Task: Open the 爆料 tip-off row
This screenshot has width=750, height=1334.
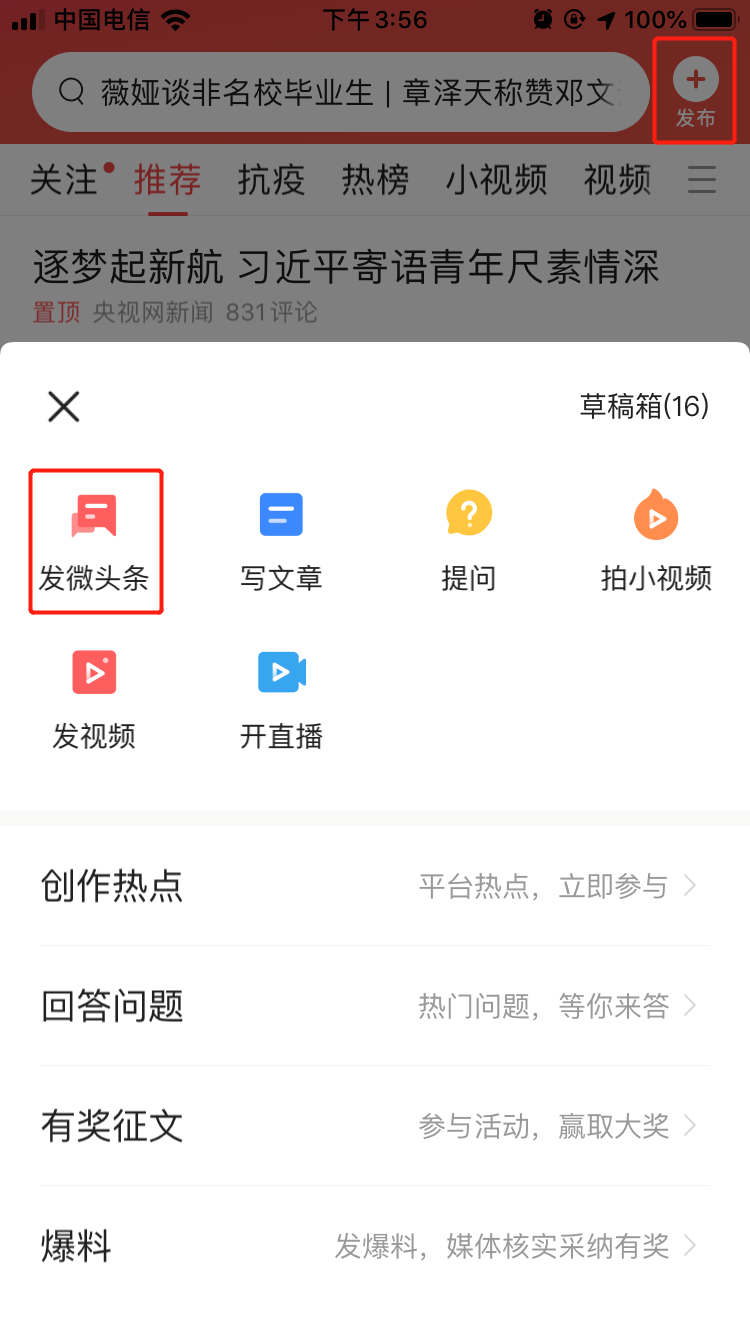Action: [374, 1246]
